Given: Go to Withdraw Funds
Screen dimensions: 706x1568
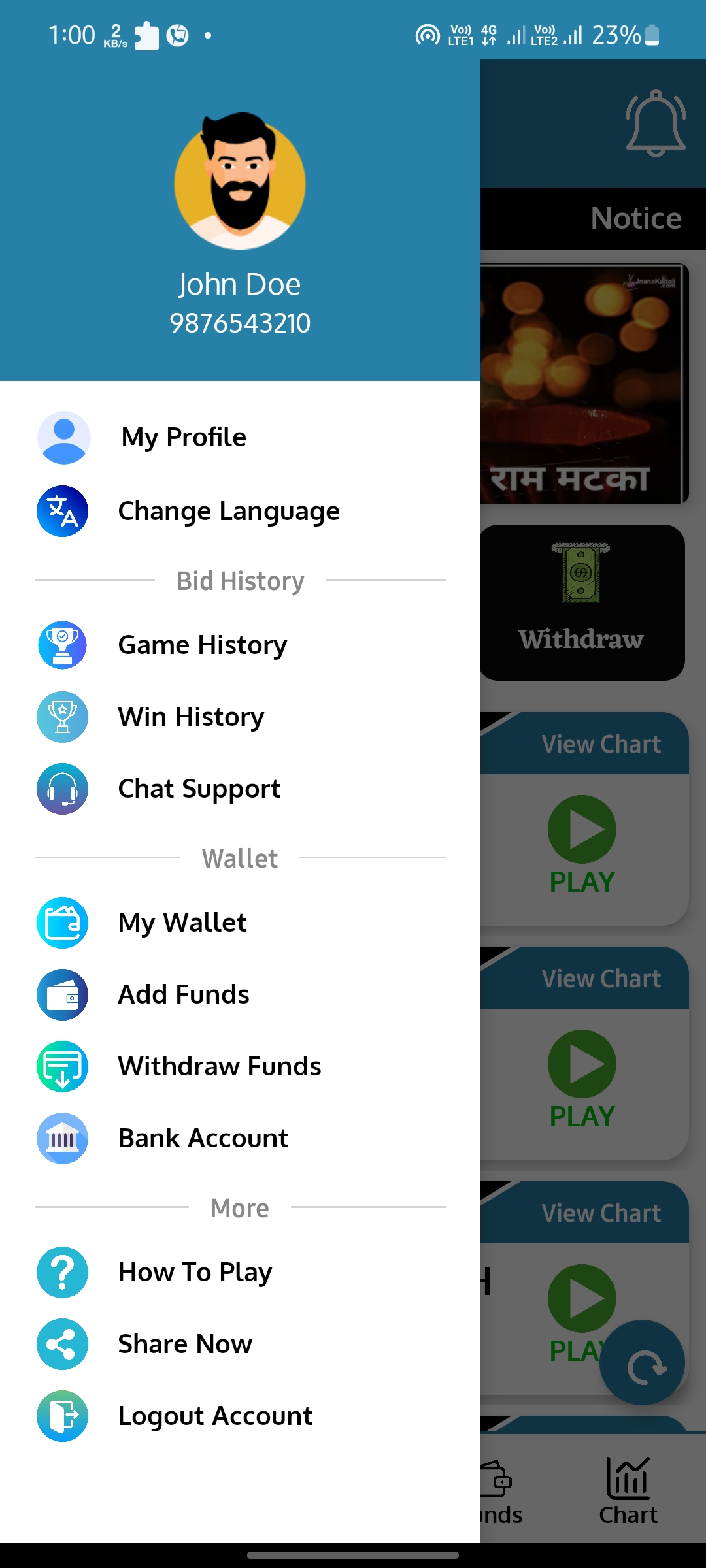Looking at the screenshot, I should pyautogui.click(x=219, y=1067).
